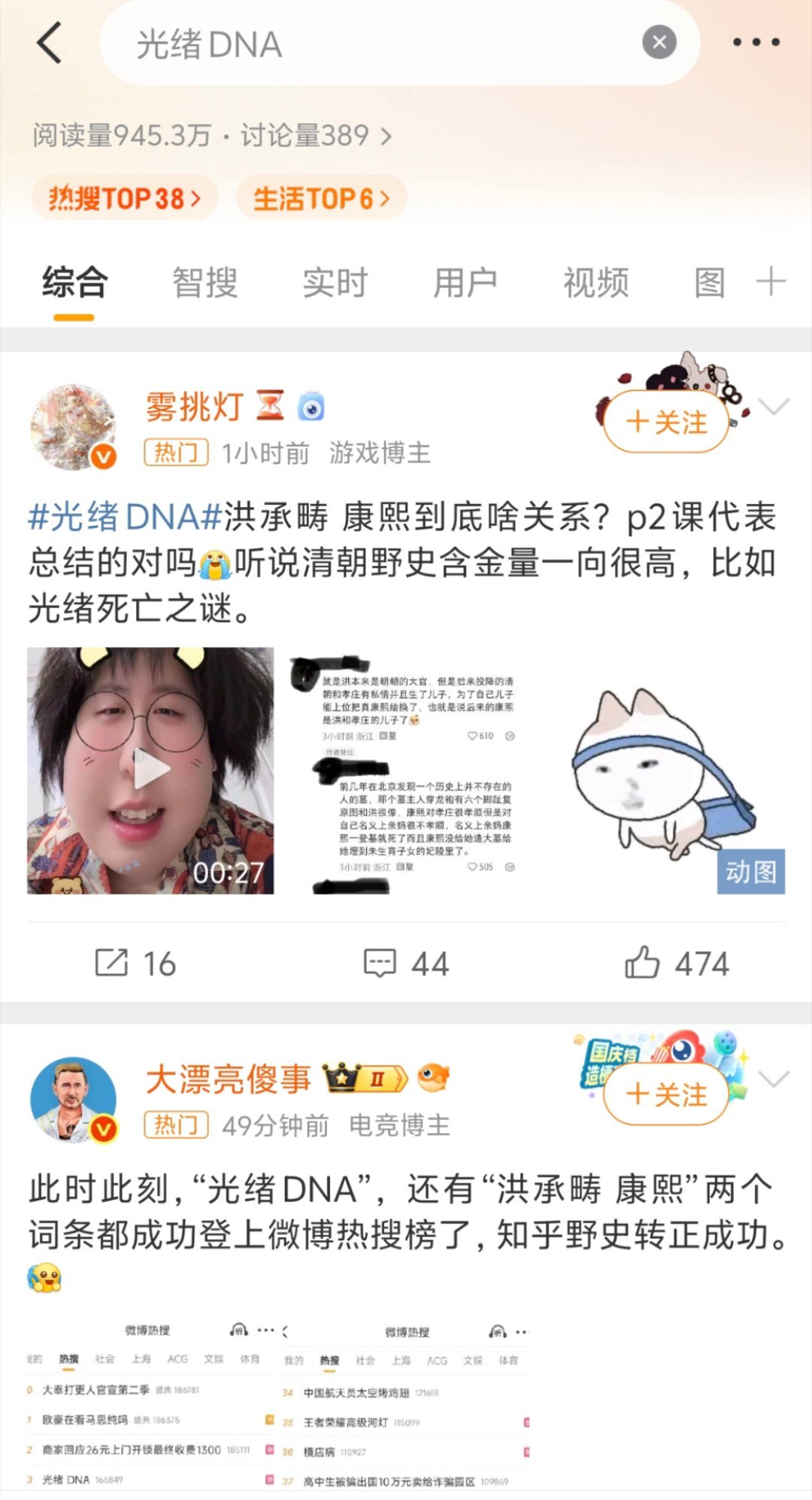Follow 大漂亮傻事 with the 关注 button
Screen dimensions: 812x1500
point(665,1096)
